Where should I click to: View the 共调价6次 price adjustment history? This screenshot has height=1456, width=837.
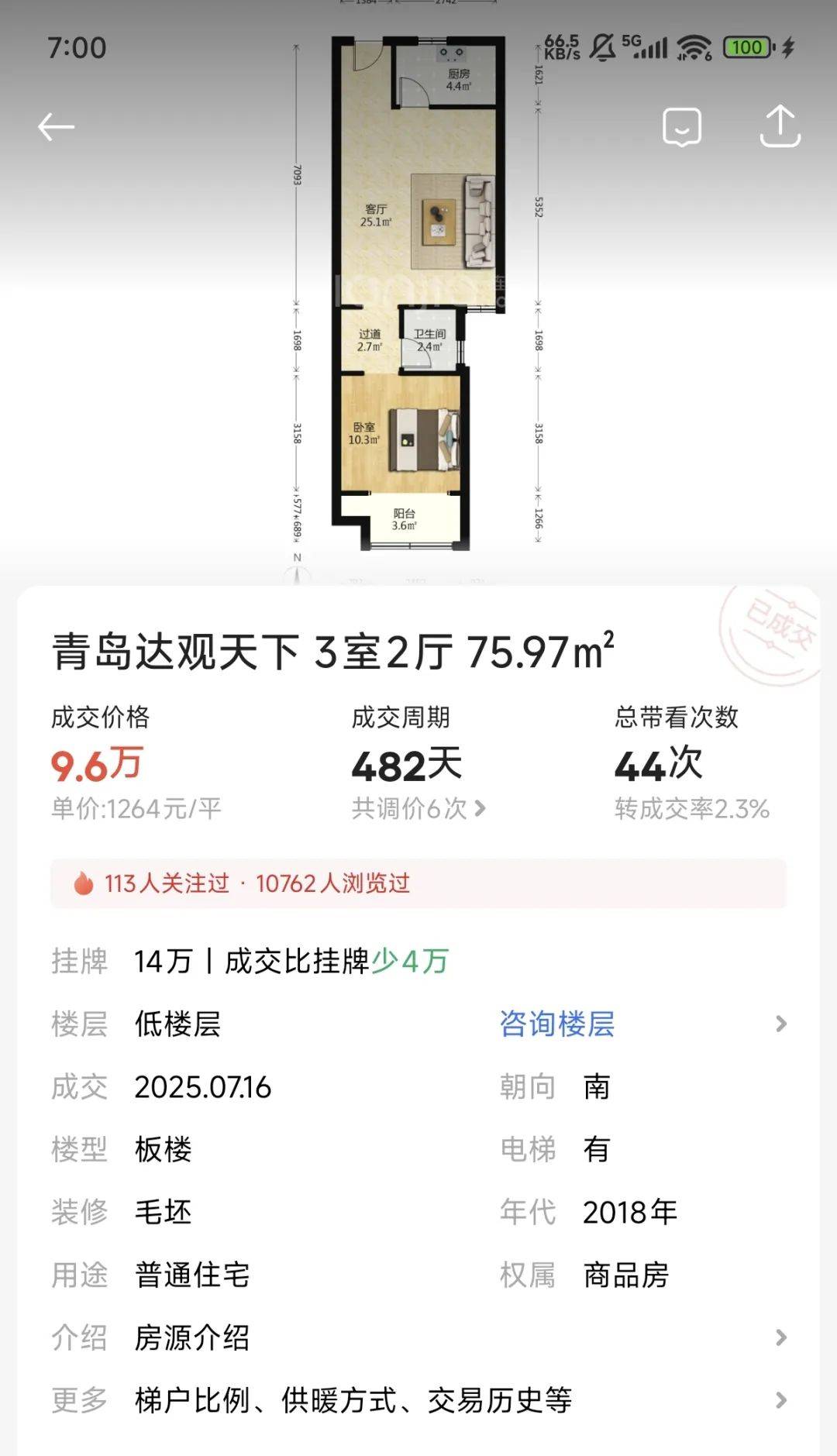click(x=418, y=809)
